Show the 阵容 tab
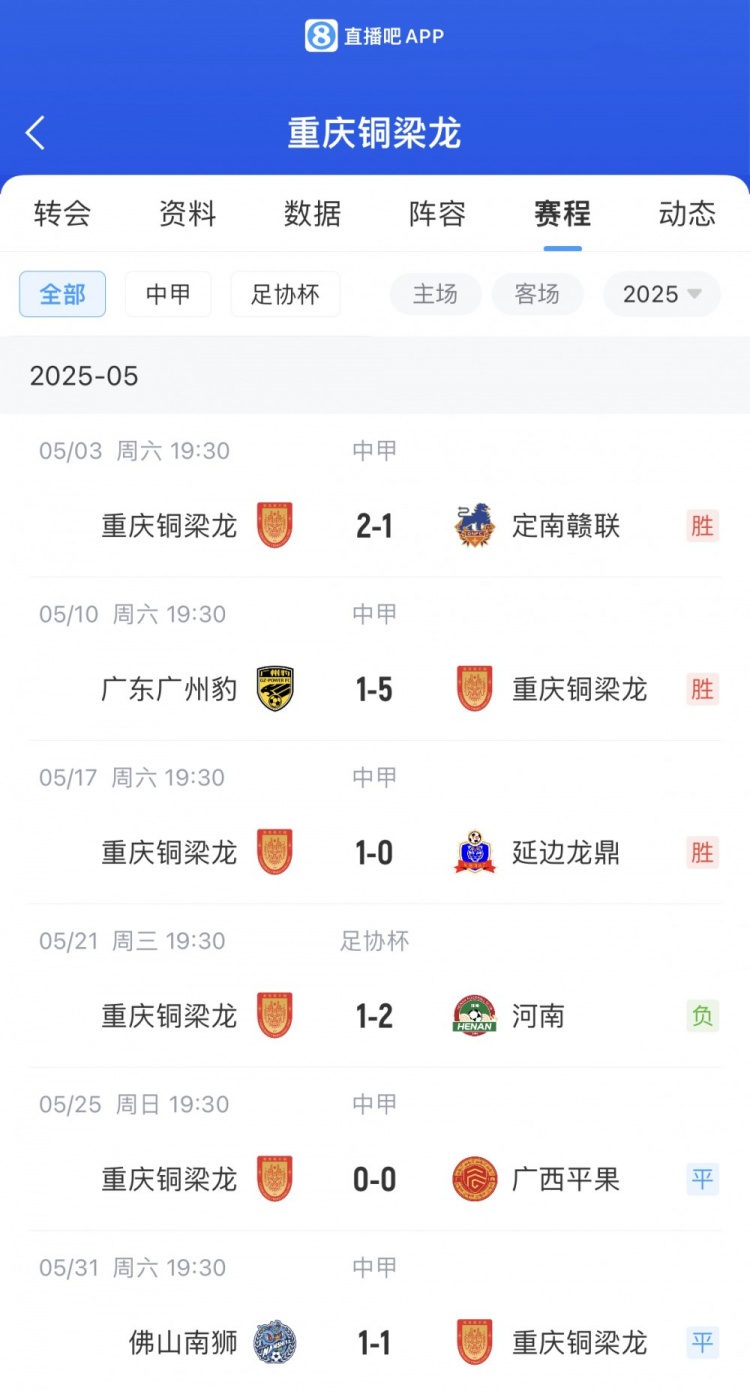 (437, 214)
